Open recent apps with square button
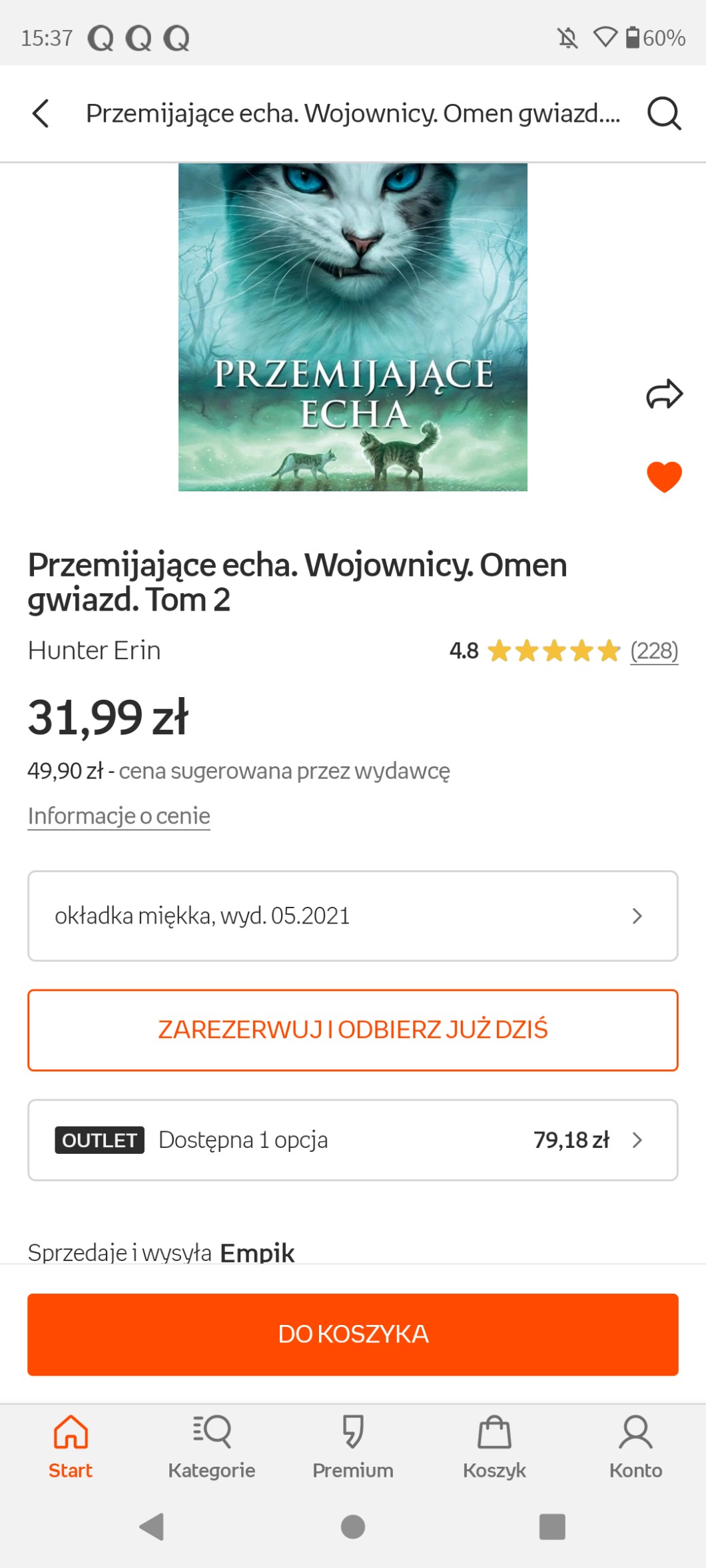Image resolution: width=706 pixels, height=1568 pixels. pyautogui.click(x=551, y=1527)
